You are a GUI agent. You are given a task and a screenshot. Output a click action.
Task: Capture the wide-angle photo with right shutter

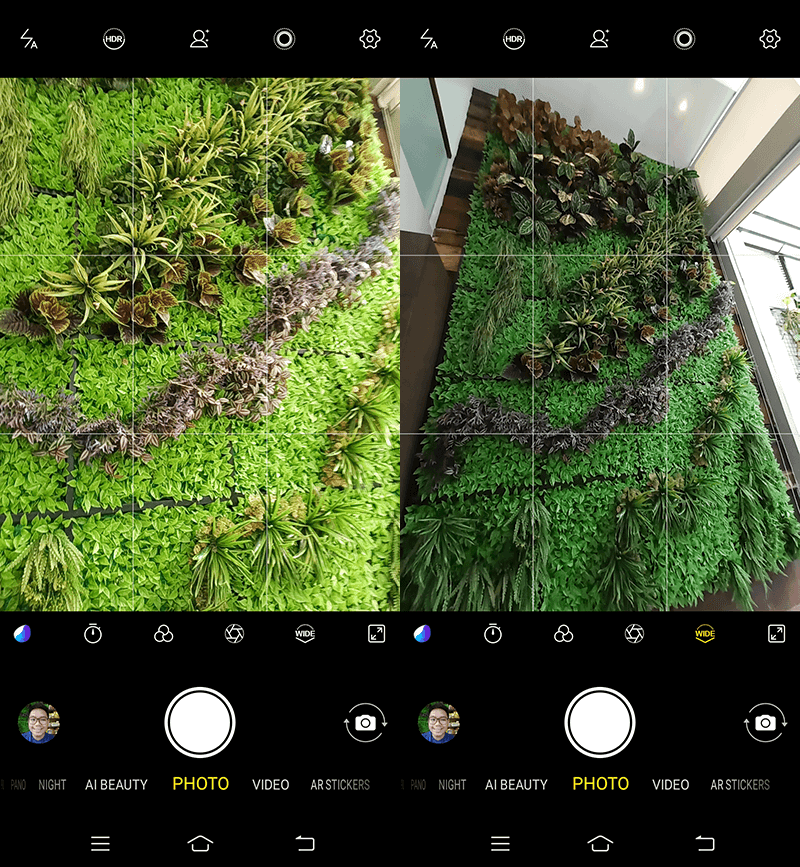click(600, 722)
